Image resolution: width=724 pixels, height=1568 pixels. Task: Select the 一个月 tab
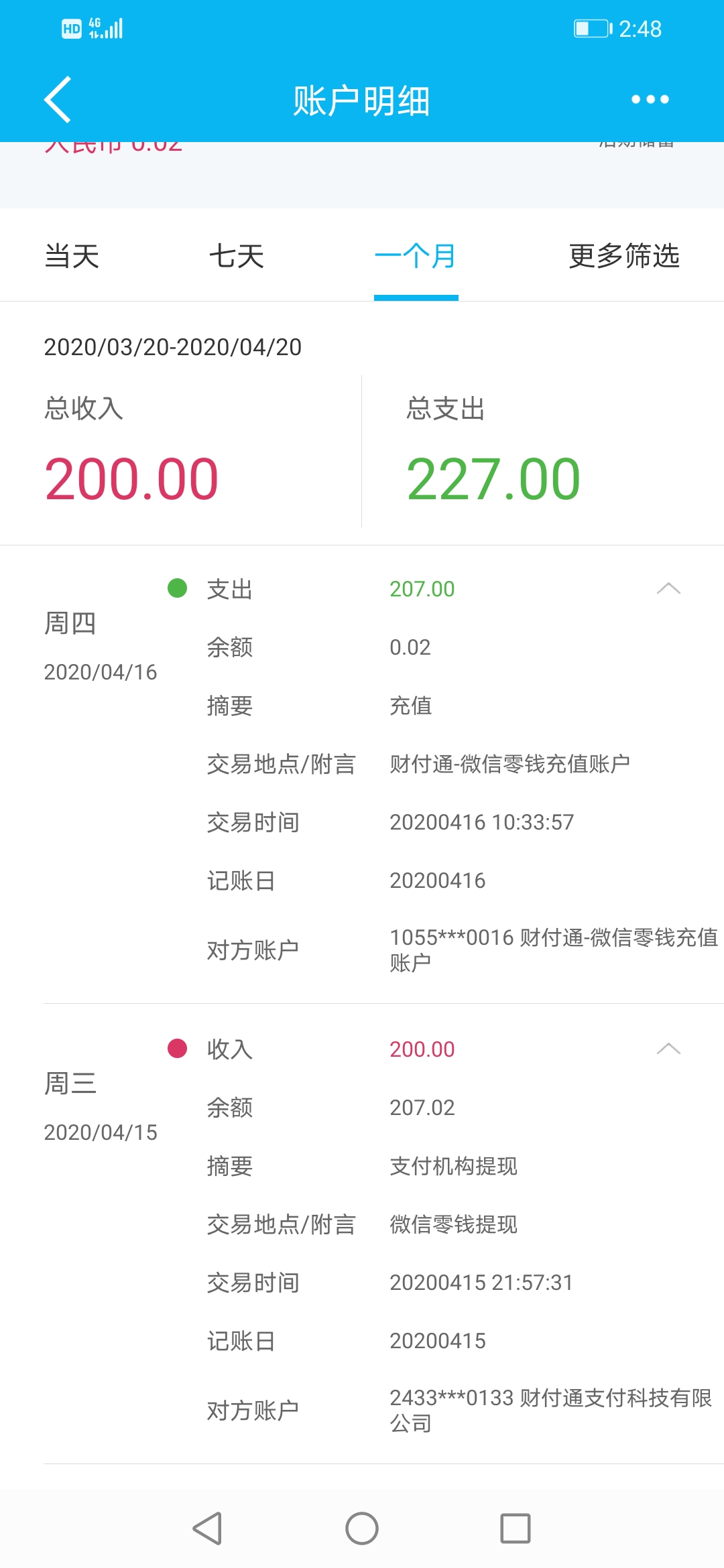416,257
